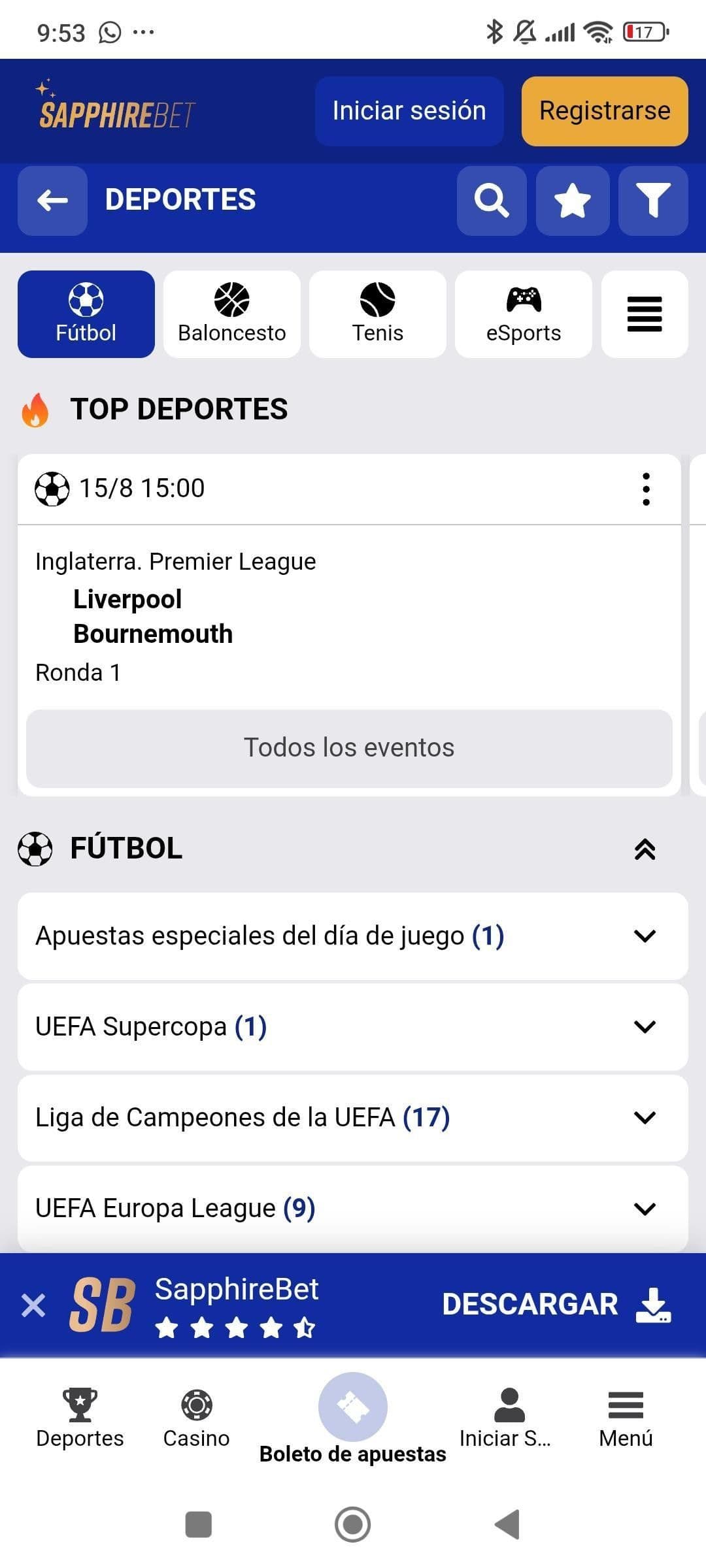This screenshot has height=1568, width=706.
Task: Open the Boleto de apuestas ticket icon
Action: 352,1406
